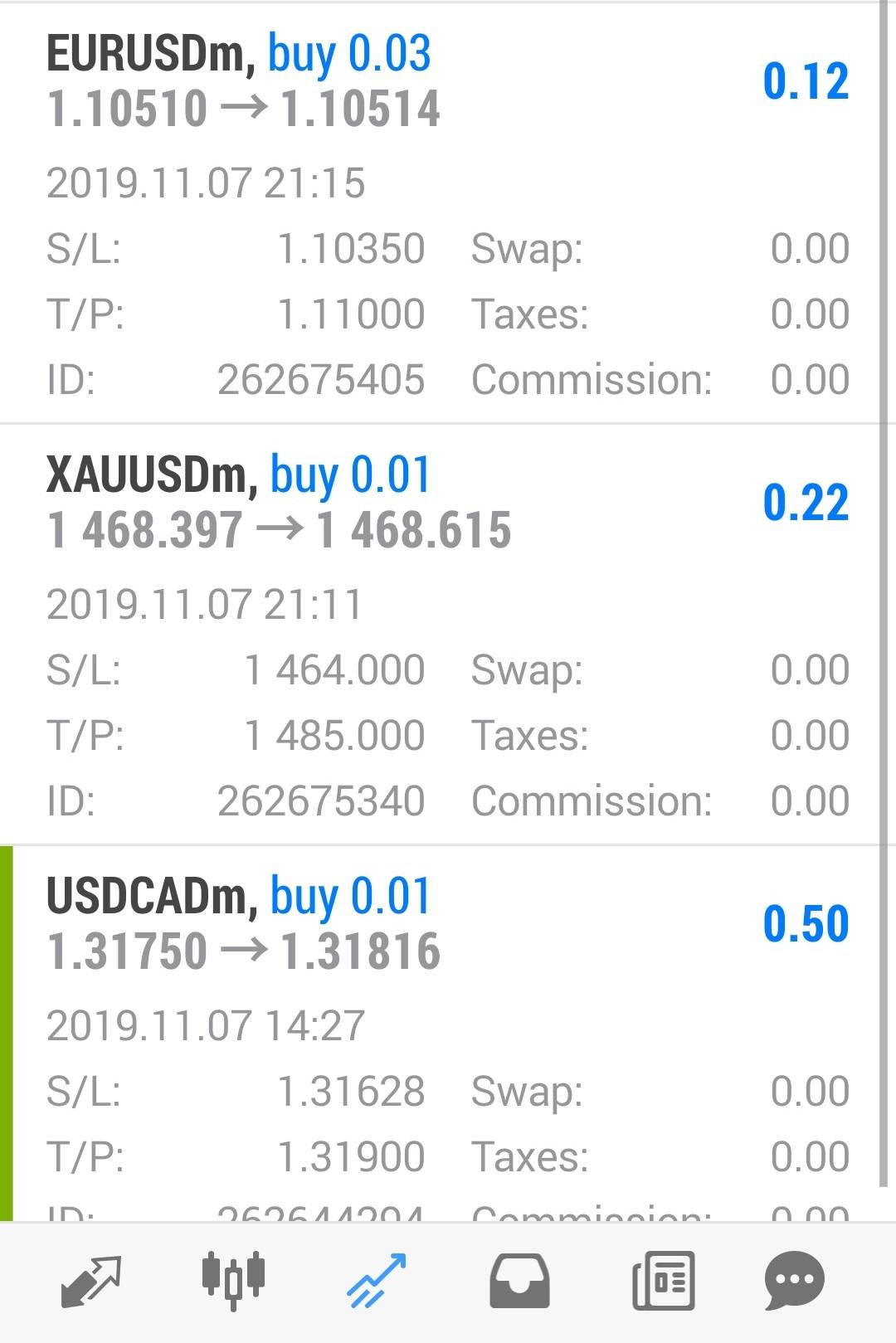
Task: Switch to the Chart tab
Action: (233, 1281)
